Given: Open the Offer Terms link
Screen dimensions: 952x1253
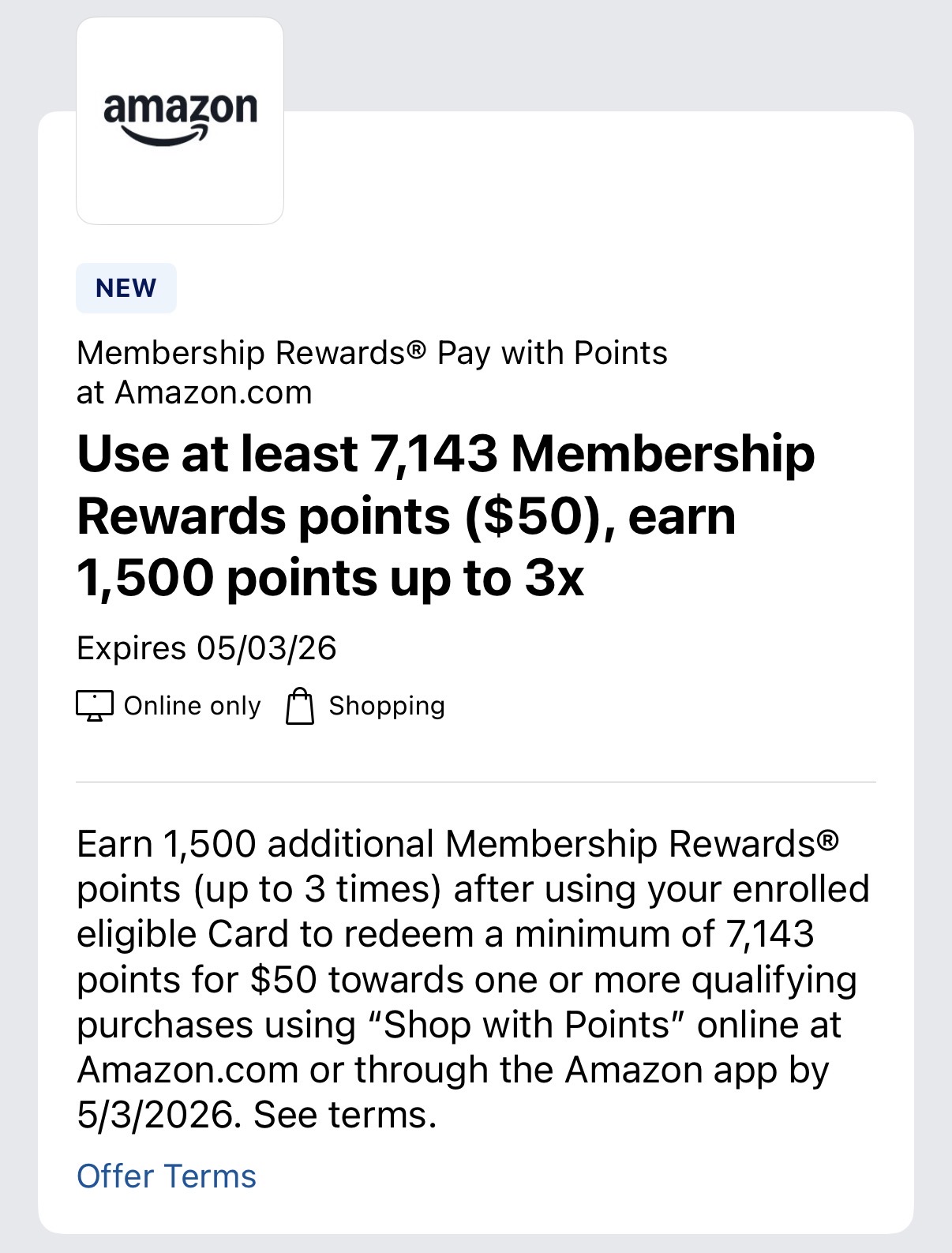Looking at the screenshot, I should click(x=167, y=1176).
